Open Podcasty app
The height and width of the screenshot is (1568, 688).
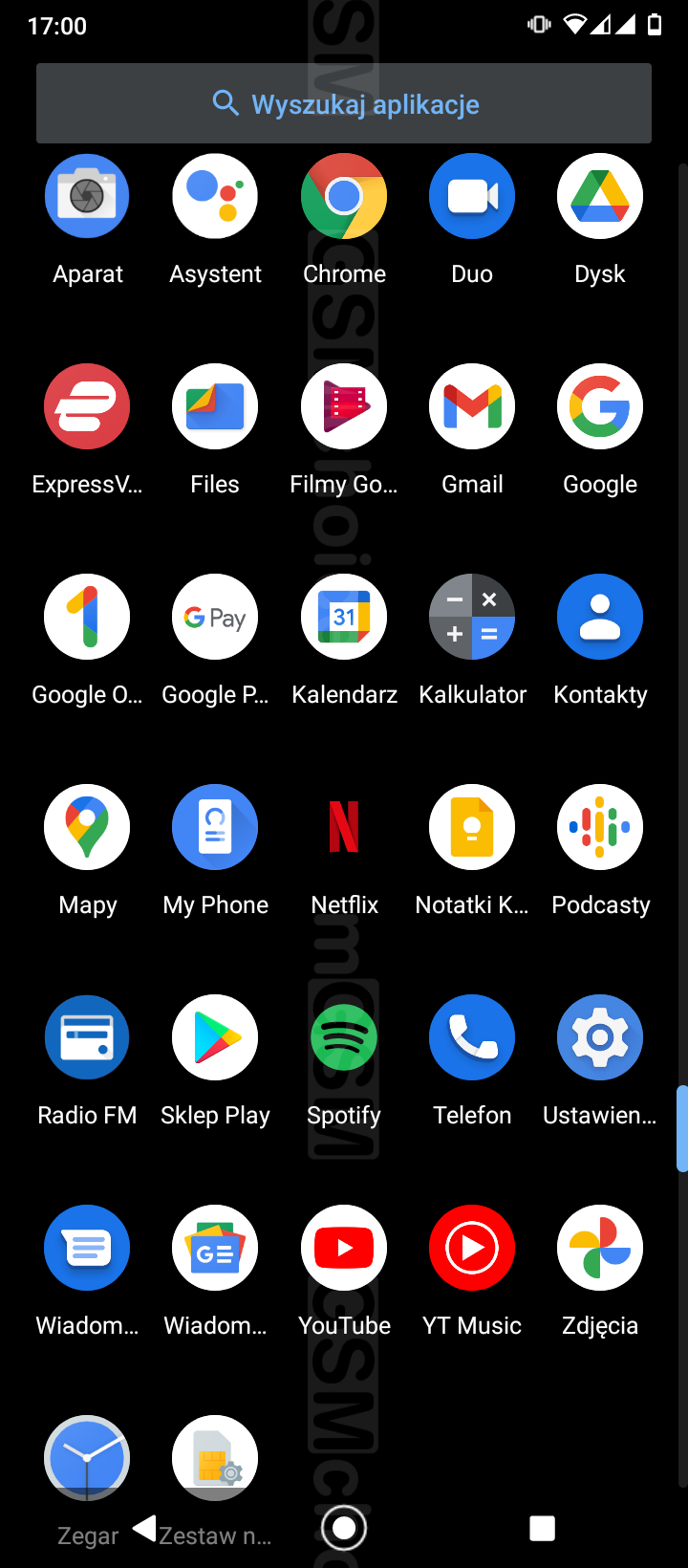(x=600, y=828)
